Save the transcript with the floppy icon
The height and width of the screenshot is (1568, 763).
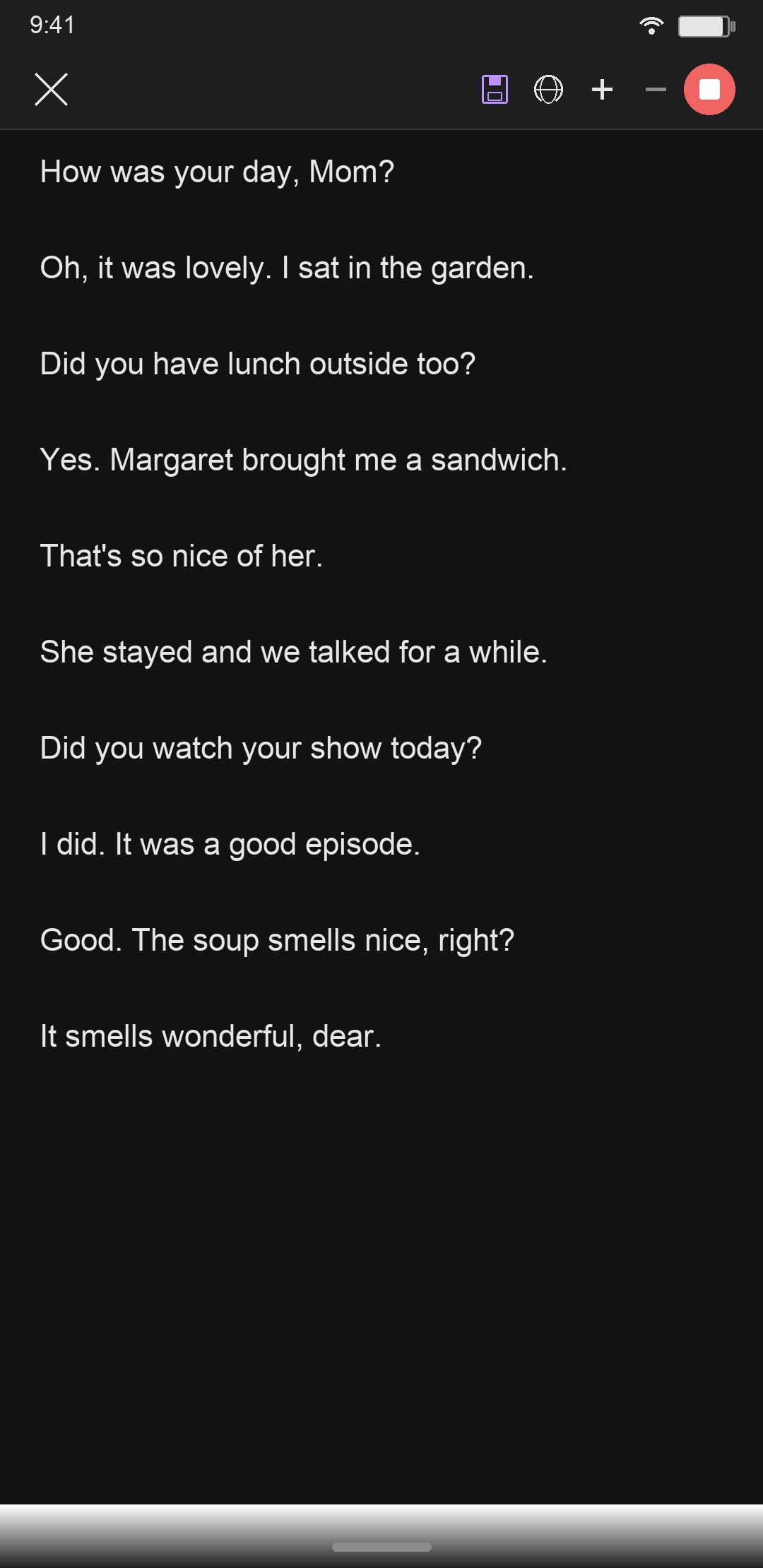pos(495,90)
